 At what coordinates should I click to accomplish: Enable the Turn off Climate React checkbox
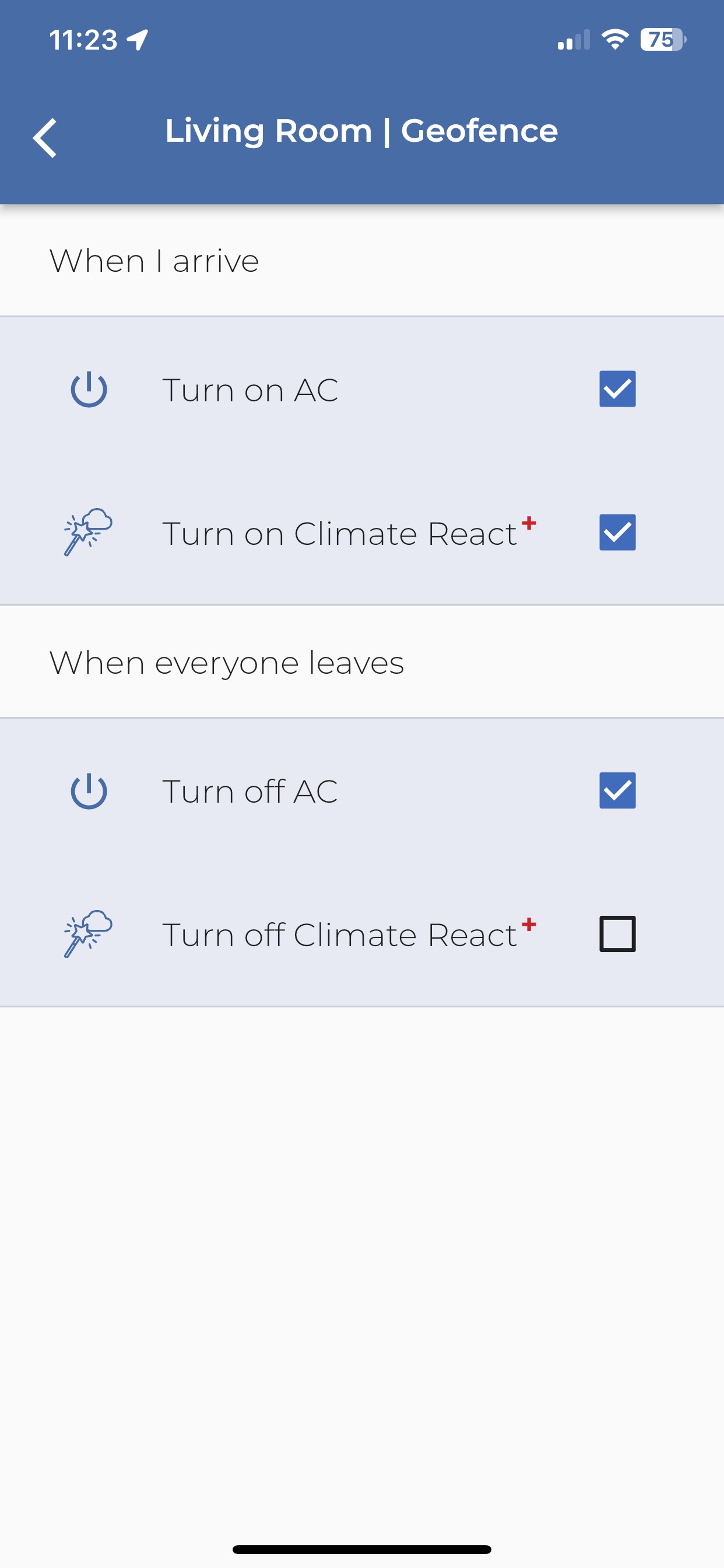coord(617,934)
